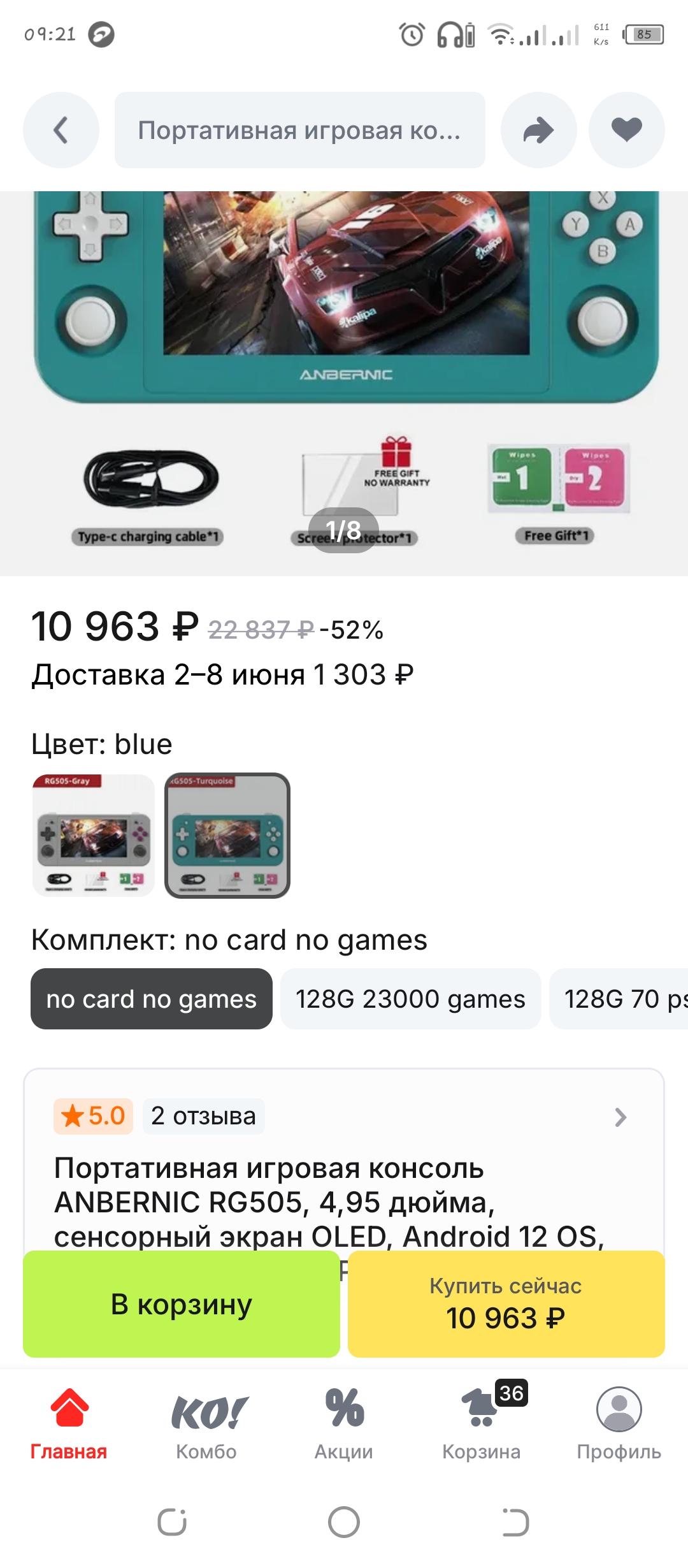Pick the 128G 70 psp kit chip

[x=619, y=999]
